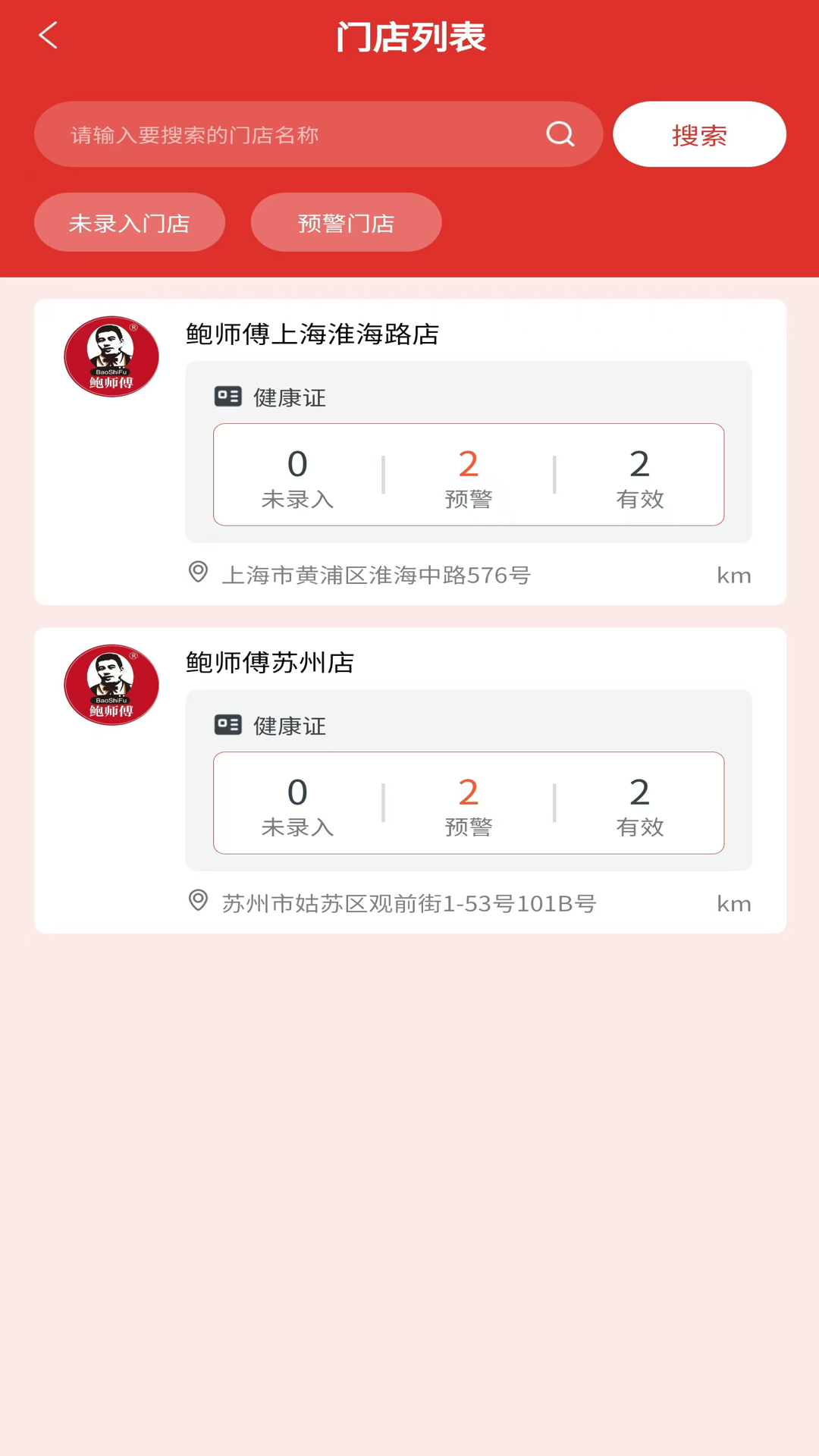The image size is (819, 1456).
Task: Click the back arrow on 门店列表 page
Action: point(49,36)
